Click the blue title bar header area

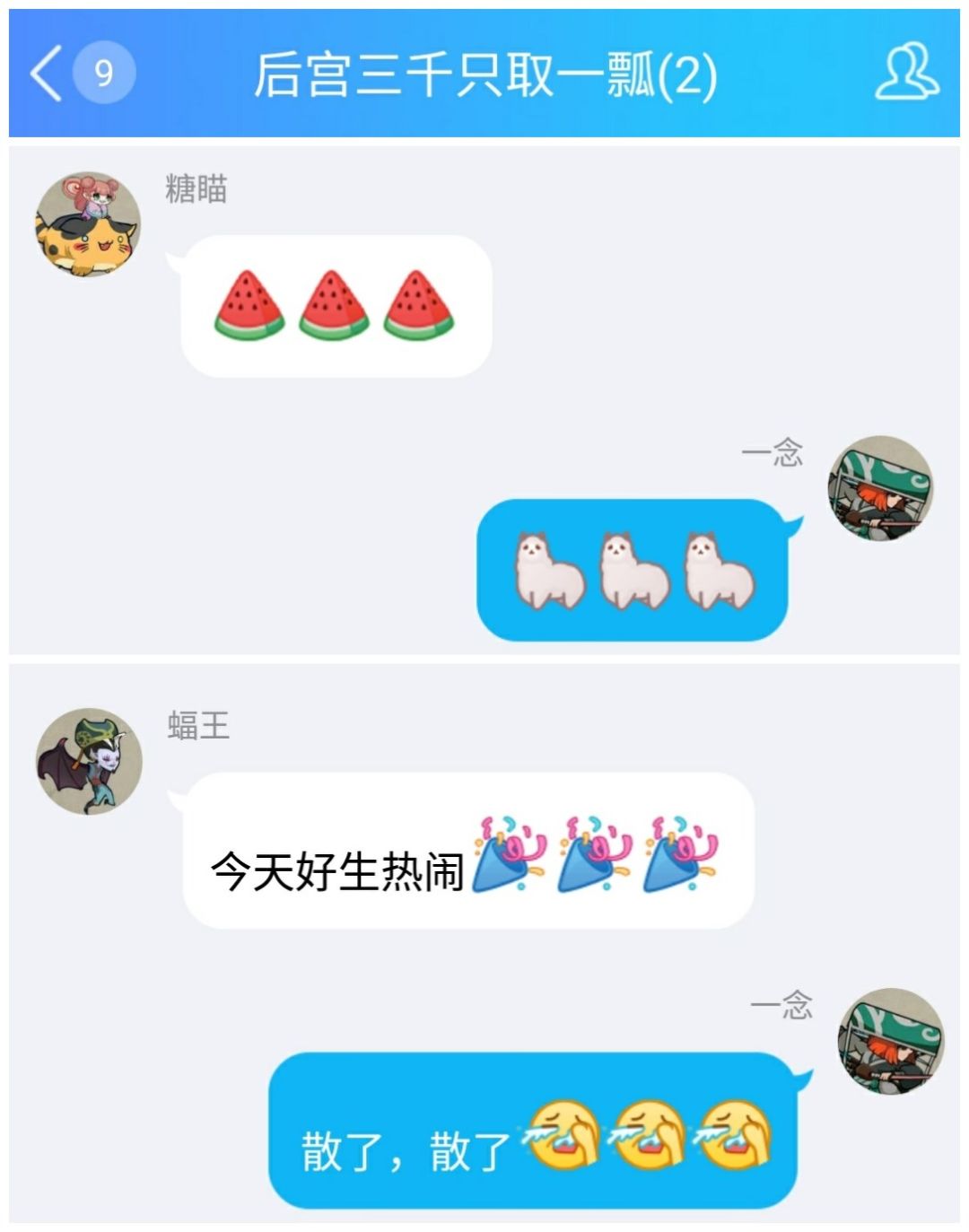pos(484,70)
